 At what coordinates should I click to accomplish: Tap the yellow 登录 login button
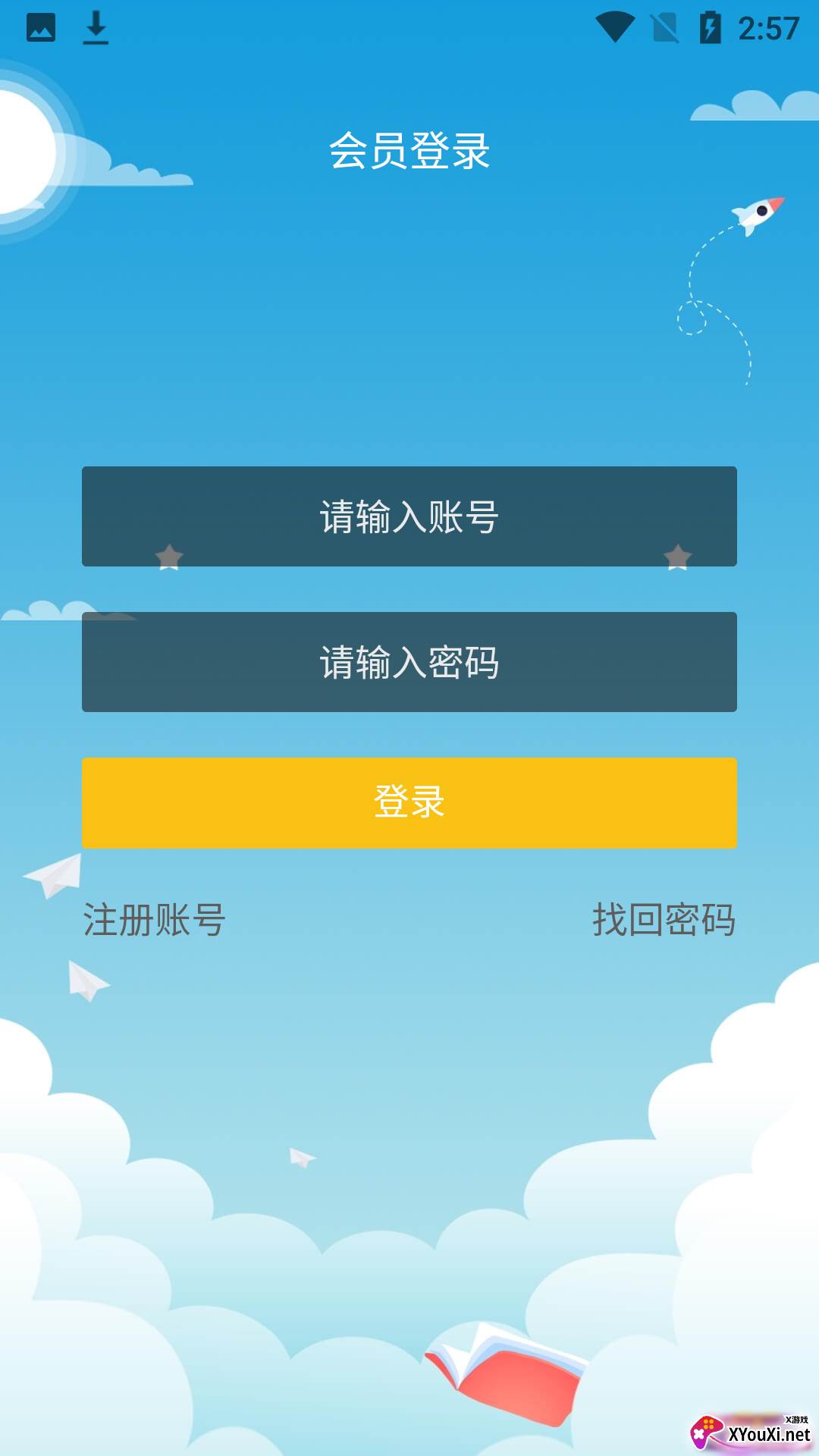pyautogui.click(x=409, y=802)
